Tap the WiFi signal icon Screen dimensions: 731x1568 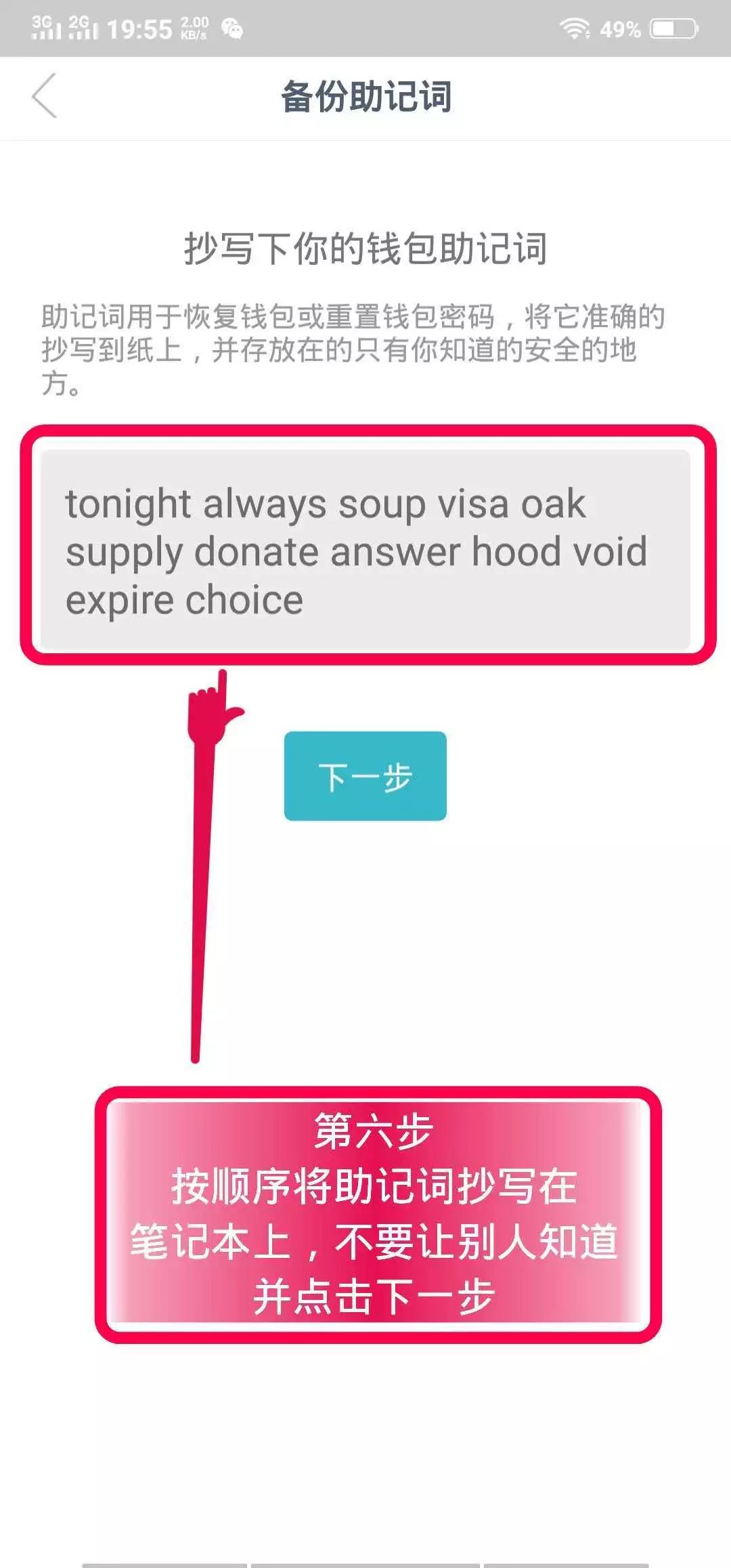pyautogui.click(x=574, y=28)
